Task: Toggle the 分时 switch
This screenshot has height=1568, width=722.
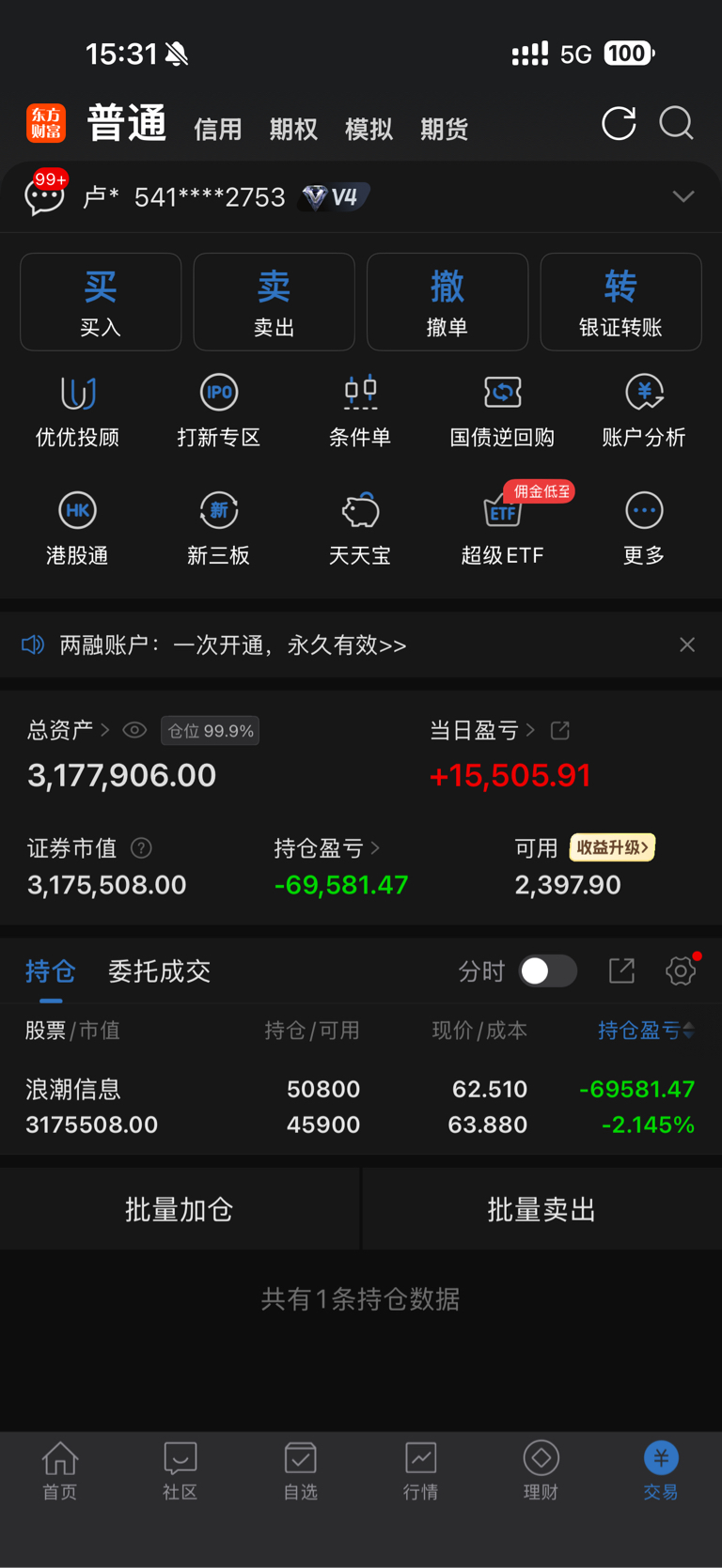Action: coord(549,970)
